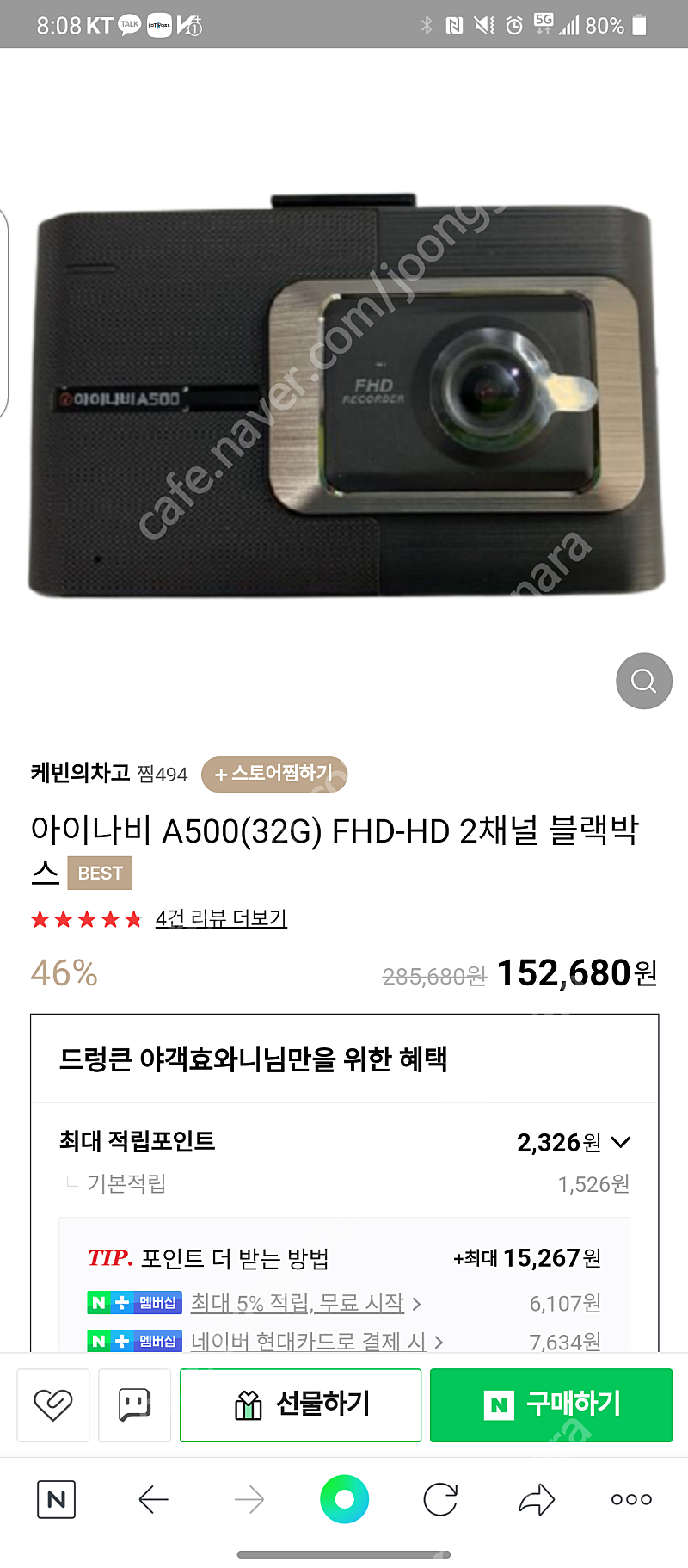Open the 케빈의차고 store page
This screenshot has width=688, height=1568.
click(80, 773)
